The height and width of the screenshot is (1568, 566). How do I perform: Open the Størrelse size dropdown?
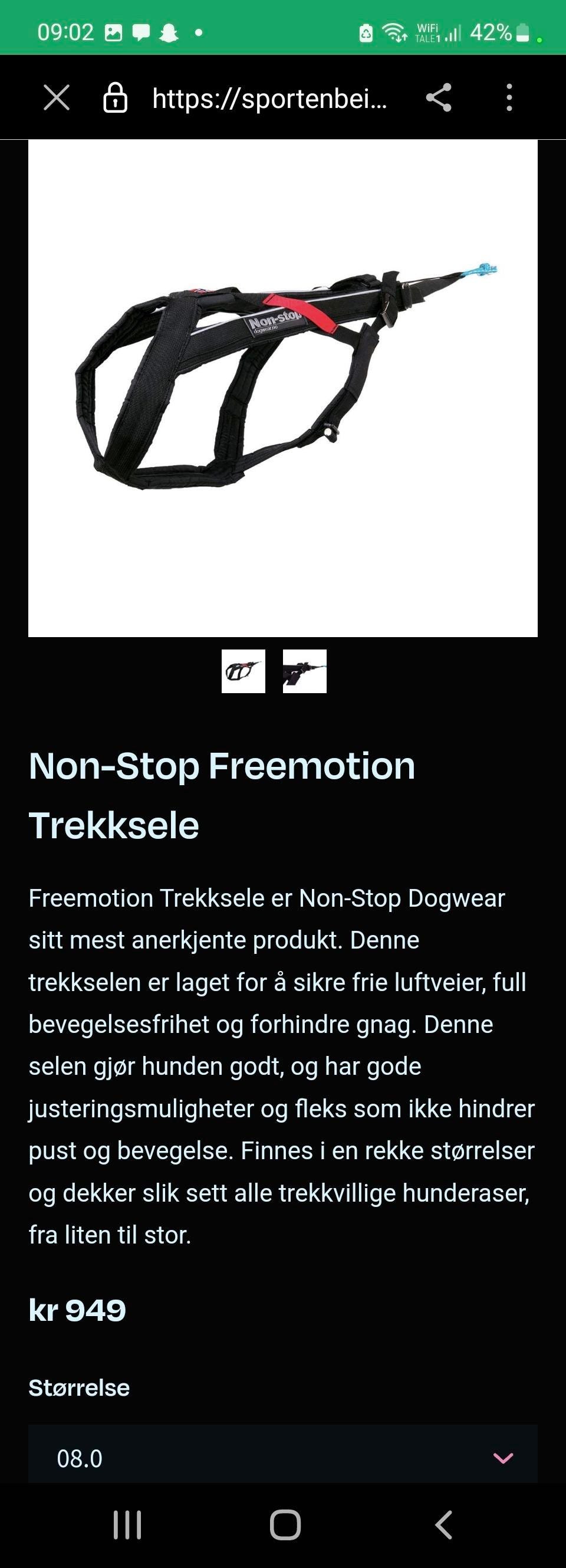pyautogui.click(x=283, y=1459)
